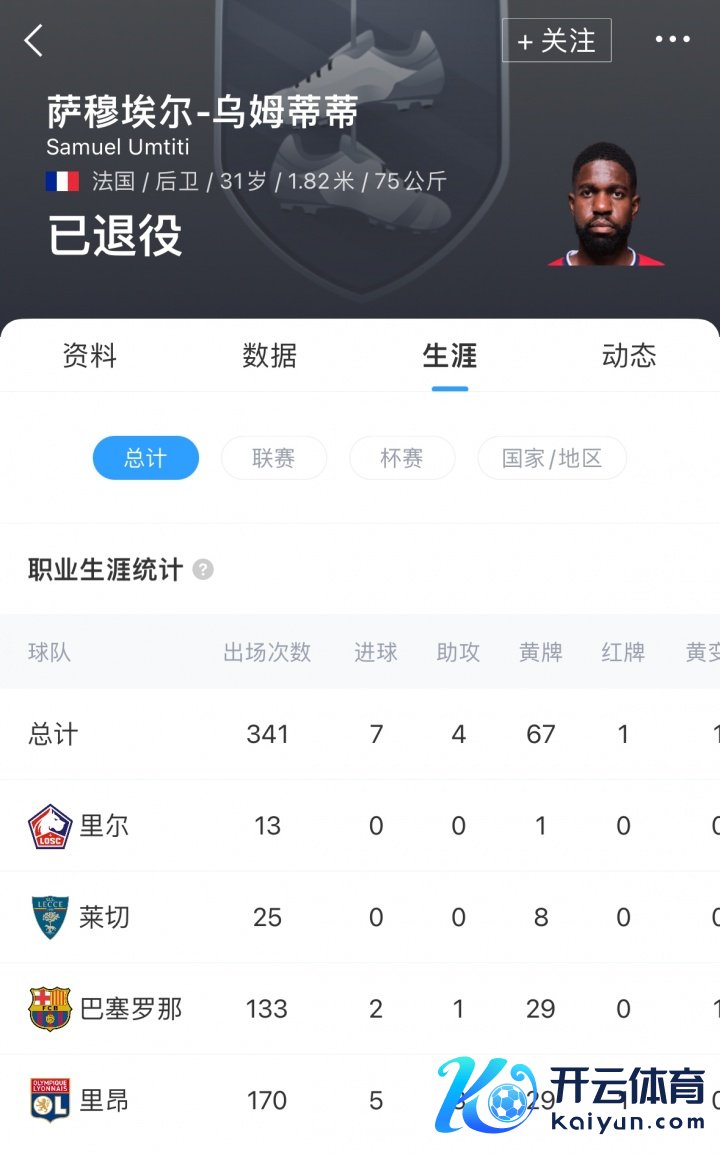Tap the help icon beside 职业生涯统计
Image resolution: width=720 pixels, height=1155 pixels.
(x=203, y=570)
